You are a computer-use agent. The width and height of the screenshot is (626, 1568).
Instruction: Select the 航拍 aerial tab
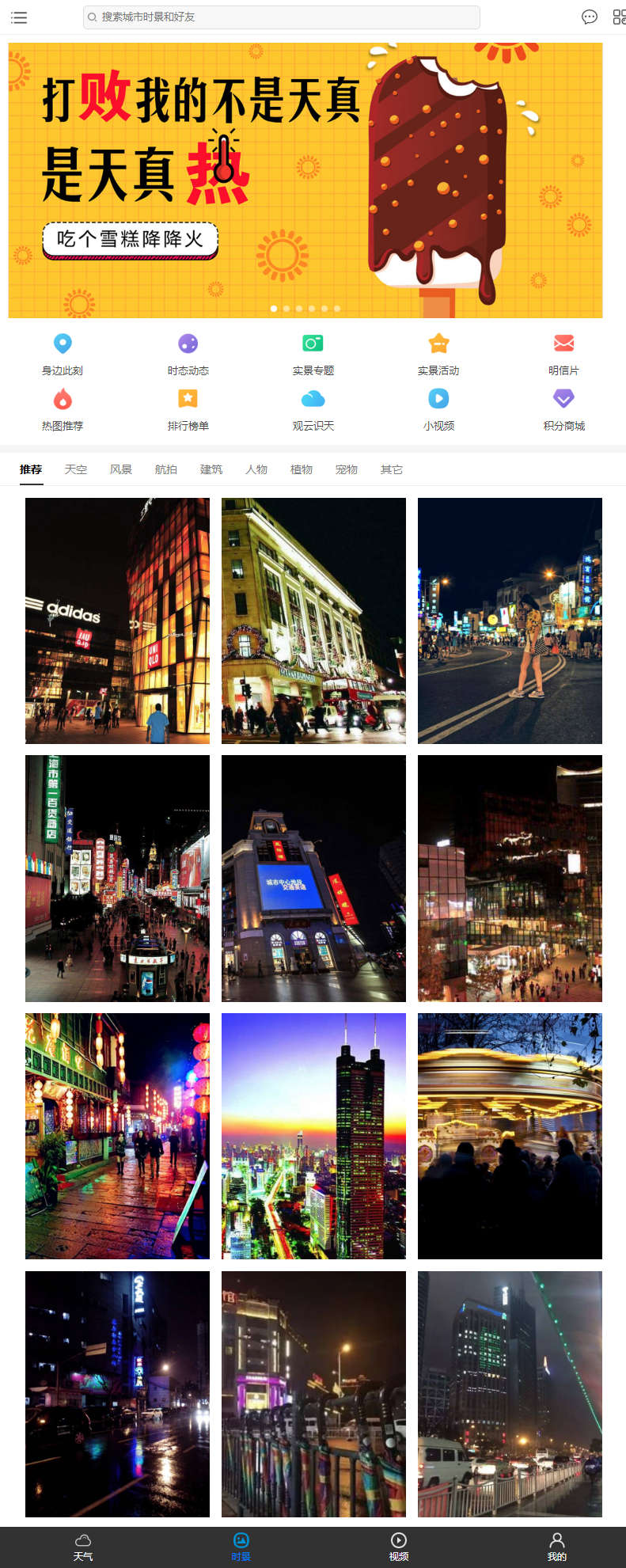tap(166, 469)
